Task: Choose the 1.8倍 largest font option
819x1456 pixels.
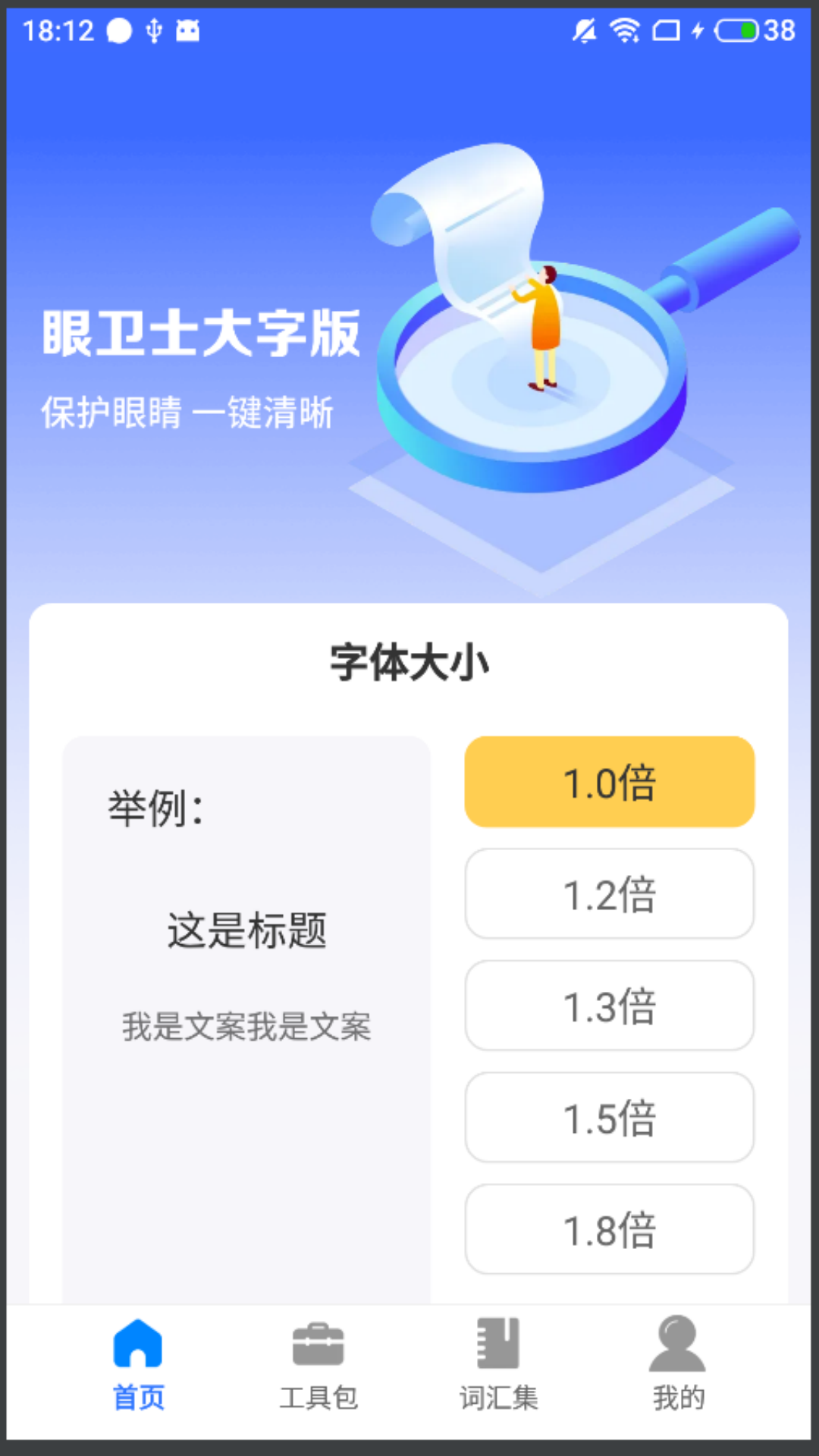Action: coord(609,1230)
